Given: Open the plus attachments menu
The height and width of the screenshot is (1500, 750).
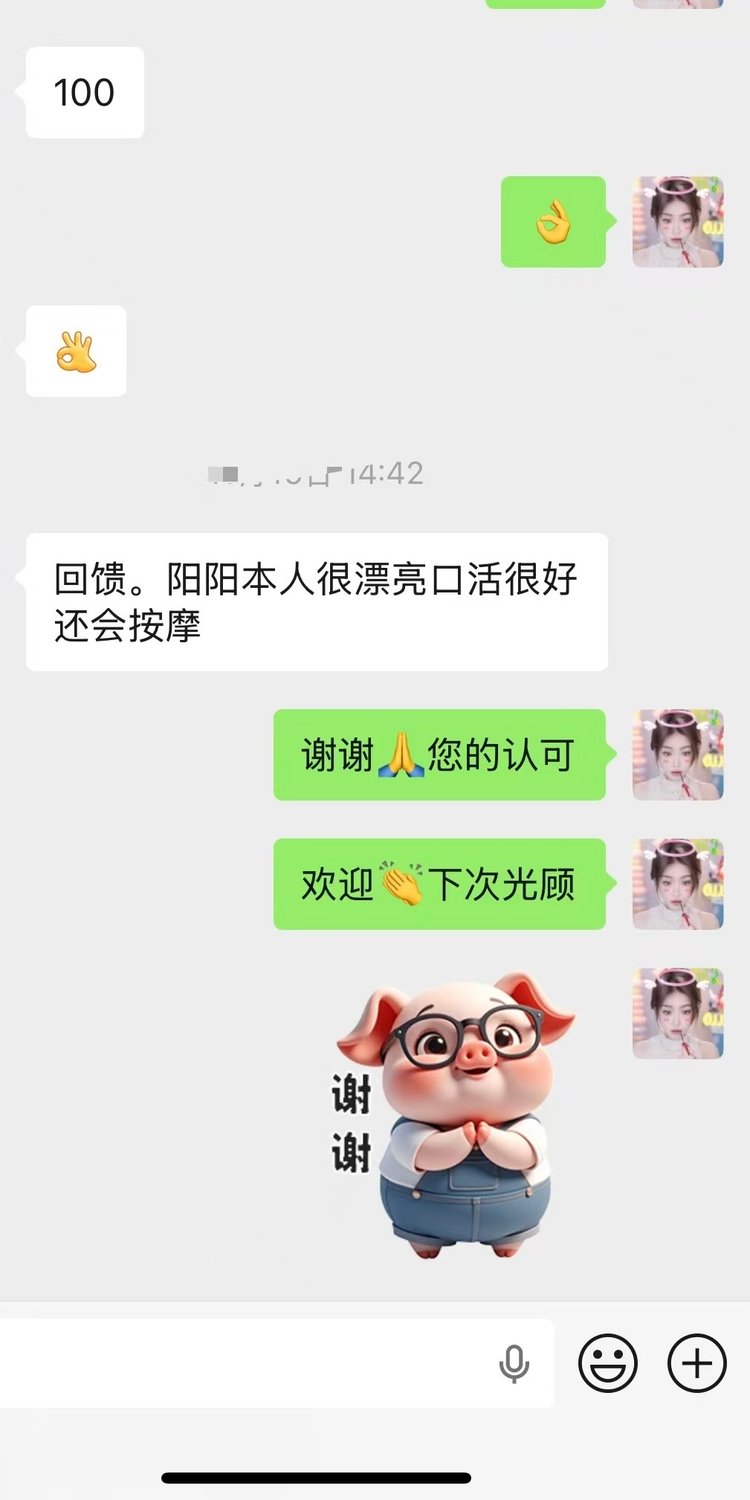Looking at the screenshot, I should point(697,1363).
